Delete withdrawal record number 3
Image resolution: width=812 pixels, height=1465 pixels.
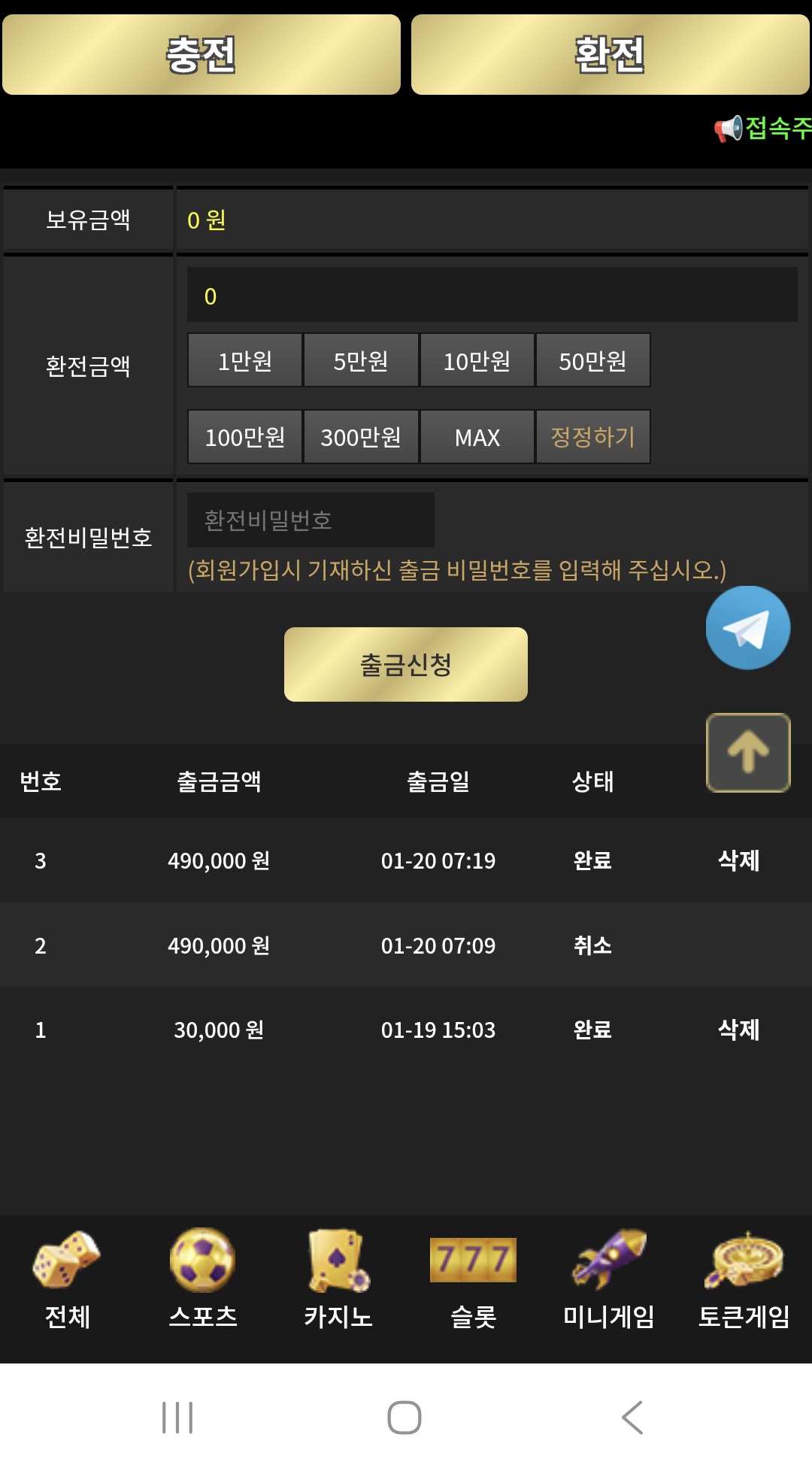pyautogui.click(x=738, y=860)
